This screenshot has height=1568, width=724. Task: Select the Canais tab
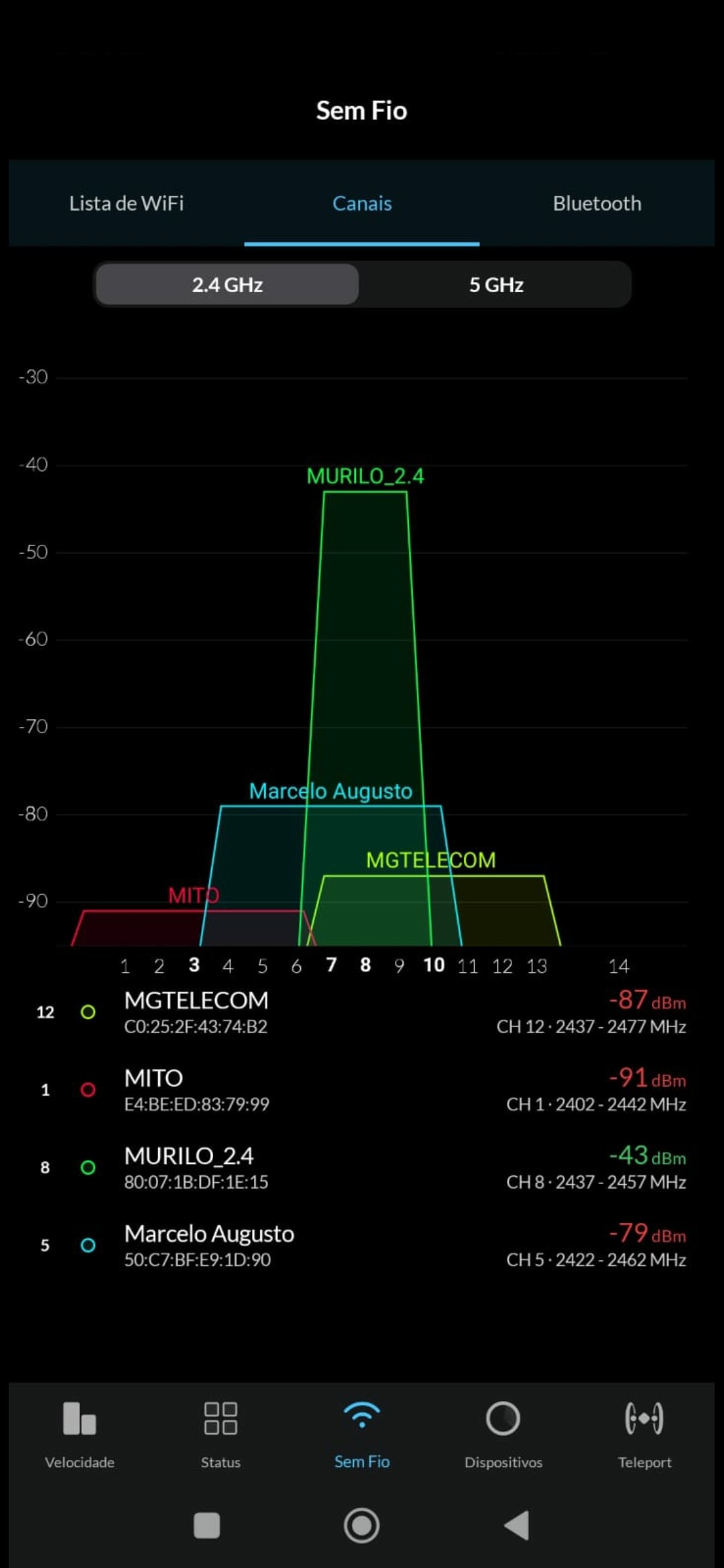click(x=362, y=203)
